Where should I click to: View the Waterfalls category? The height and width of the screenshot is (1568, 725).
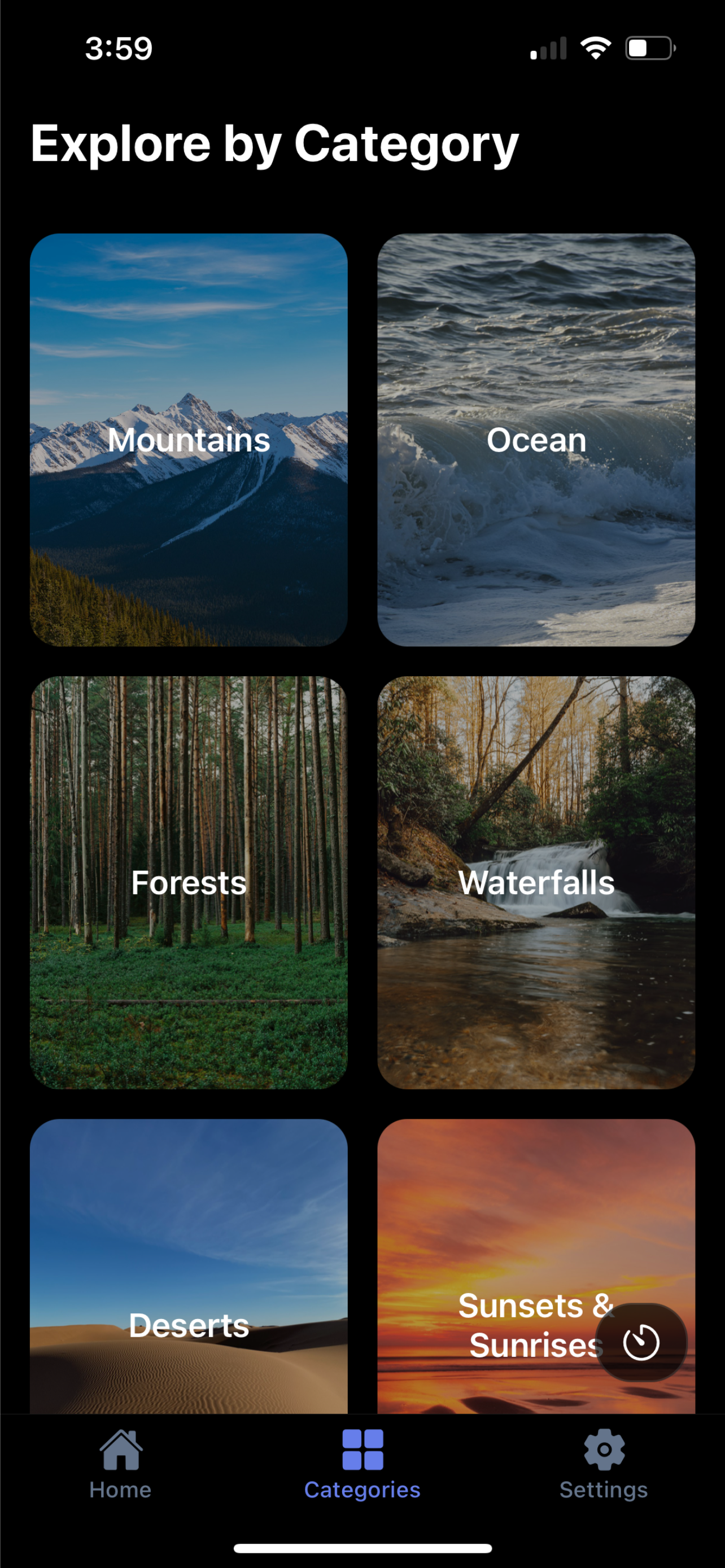point(536,882)
